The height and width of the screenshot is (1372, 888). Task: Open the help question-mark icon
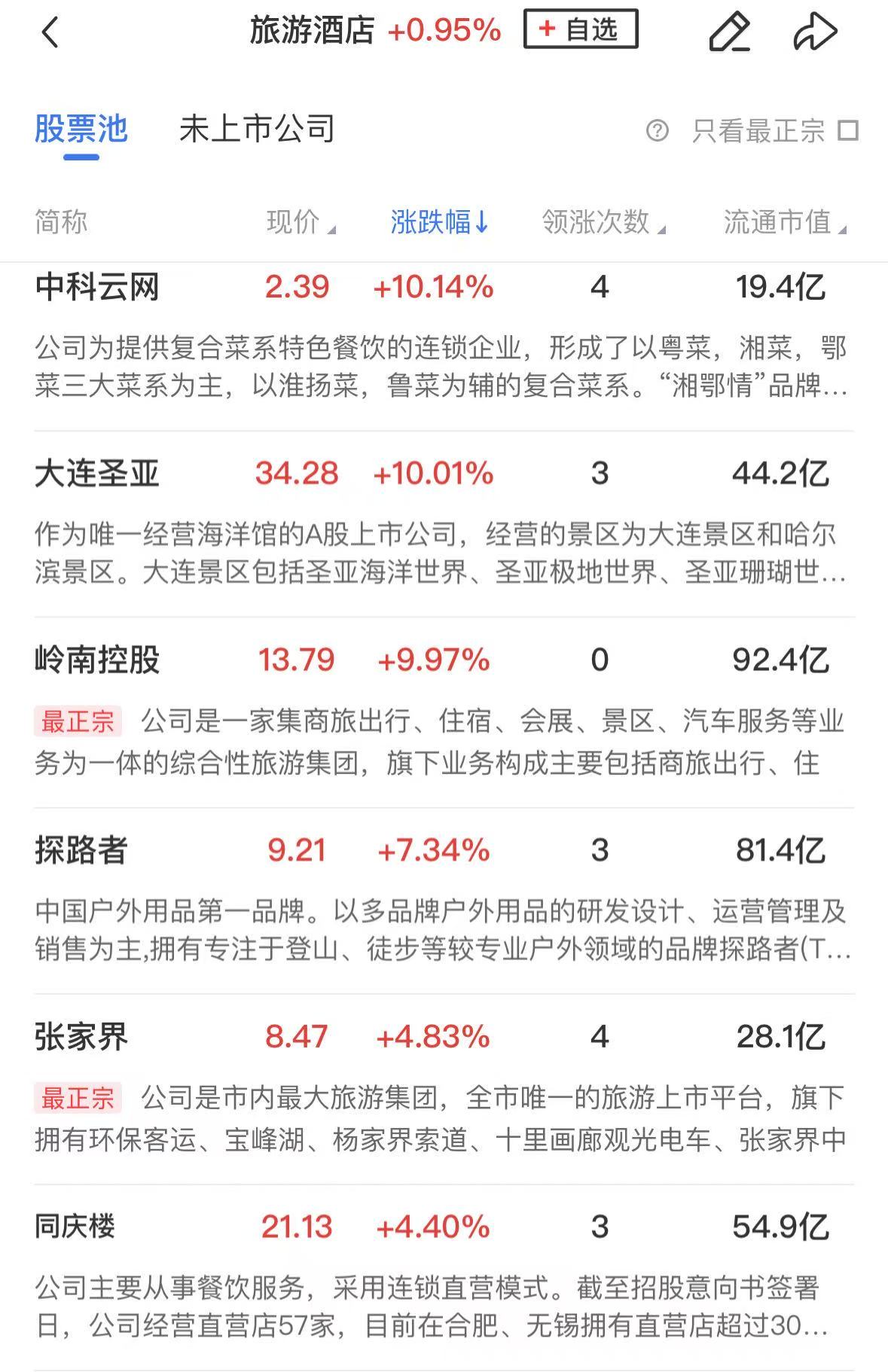(x=657, y=131)
